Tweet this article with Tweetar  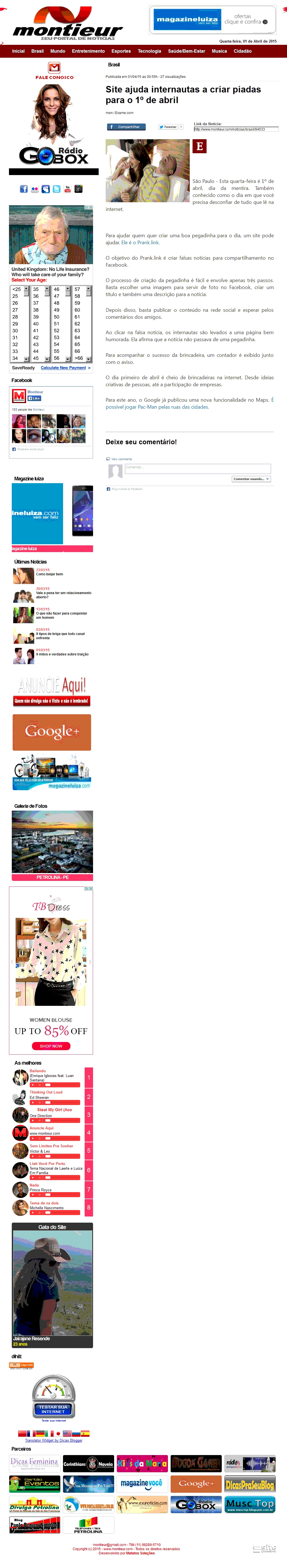click(x=168, y=127)
